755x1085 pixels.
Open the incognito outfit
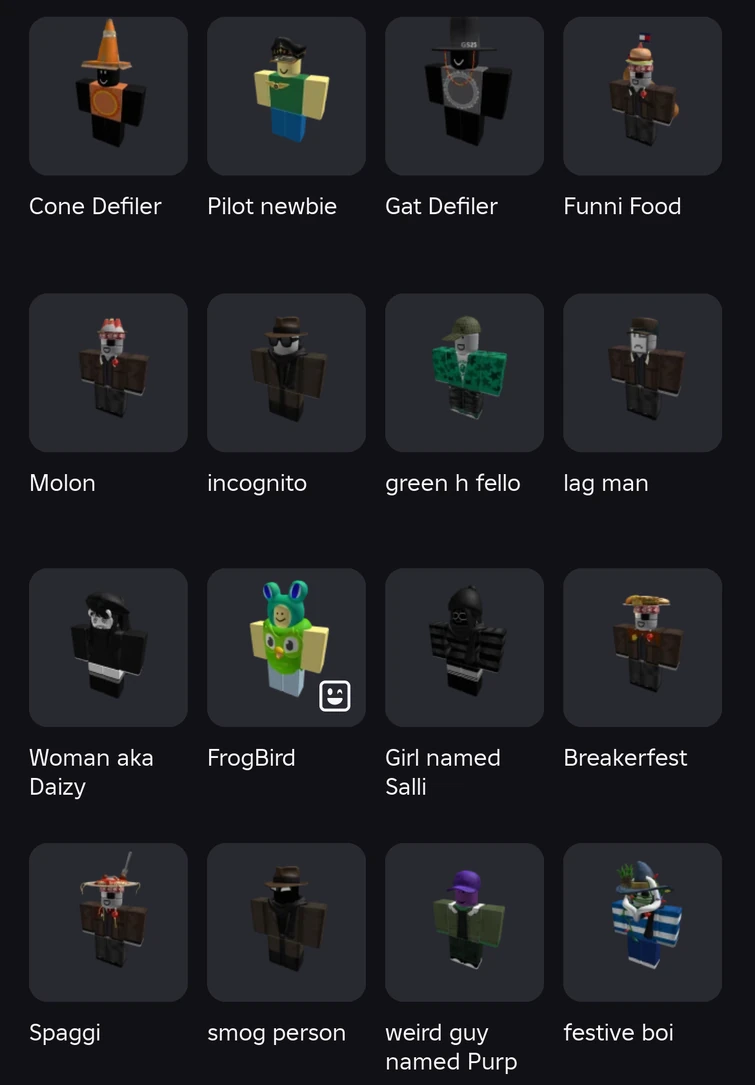(286, 372)
